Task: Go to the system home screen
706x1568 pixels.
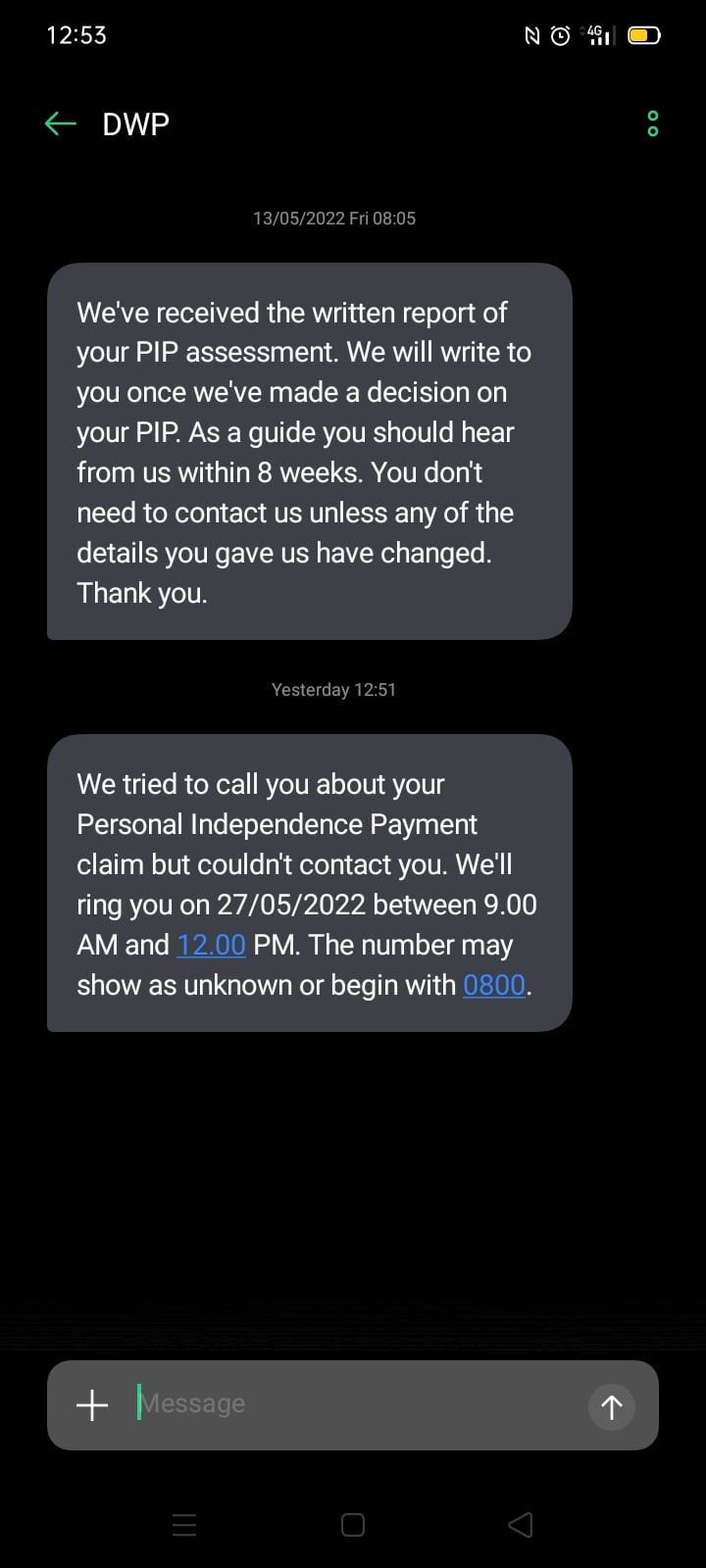Action: [x=353, y=1525]
